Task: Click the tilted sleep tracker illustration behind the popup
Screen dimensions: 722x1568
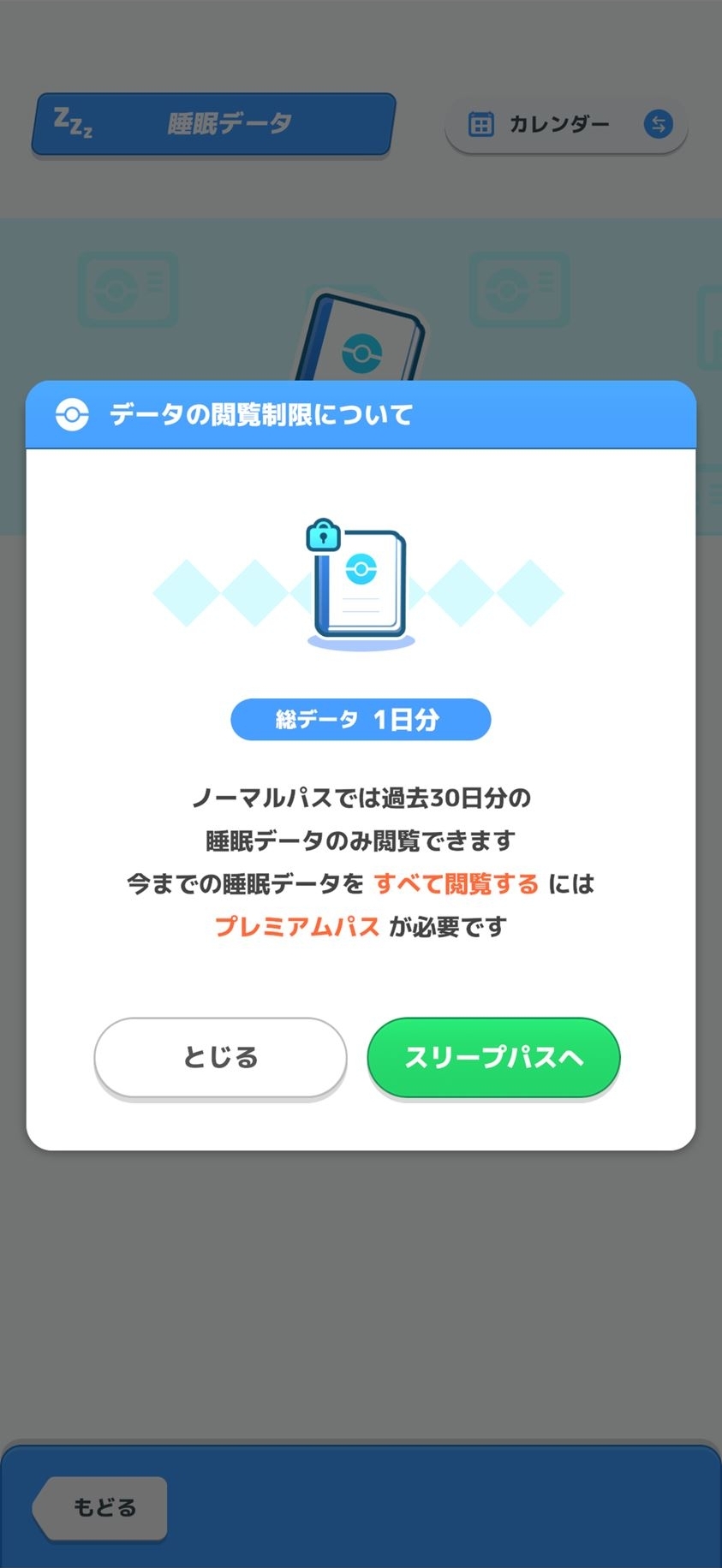Action: [364, 342]
